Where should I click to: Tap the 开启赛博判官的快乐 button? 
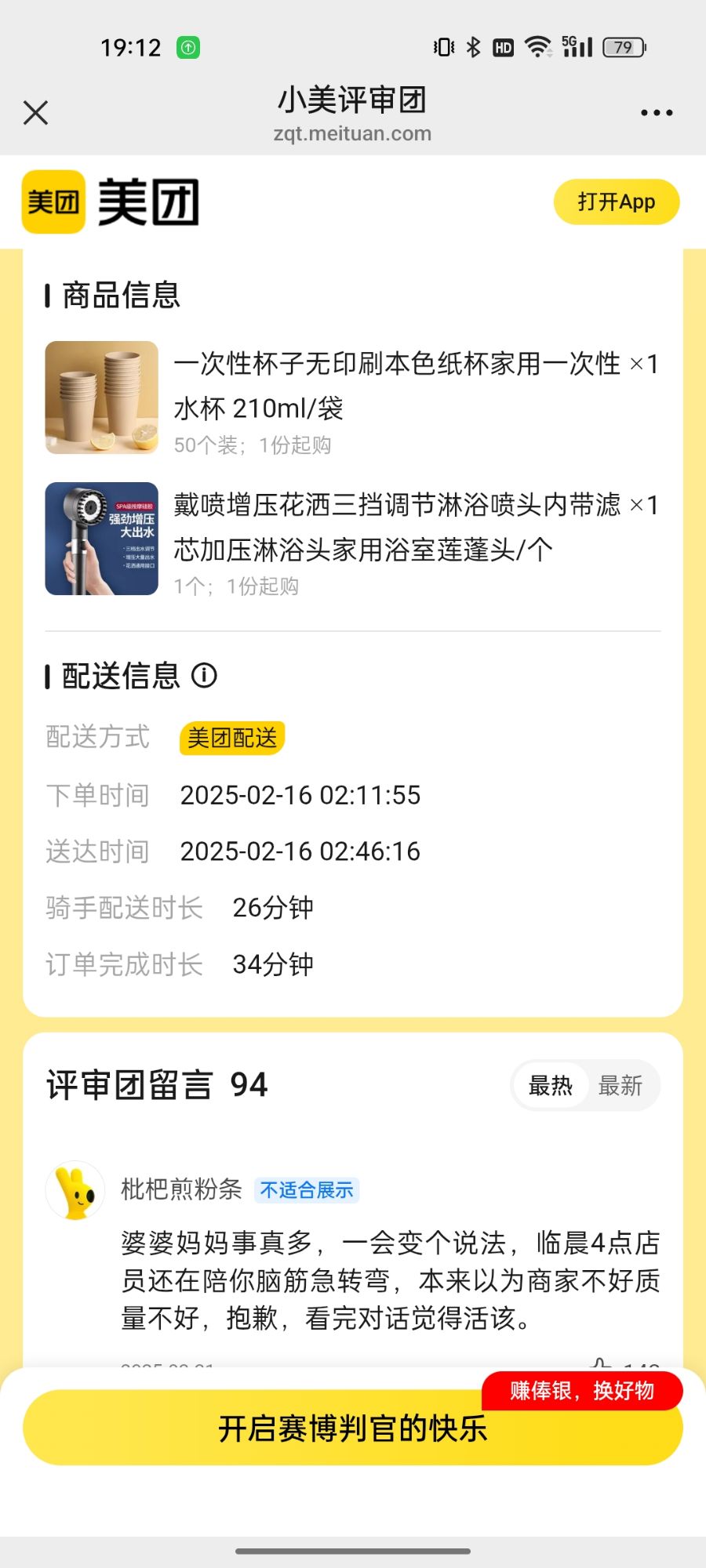[x=352, y=1428]
